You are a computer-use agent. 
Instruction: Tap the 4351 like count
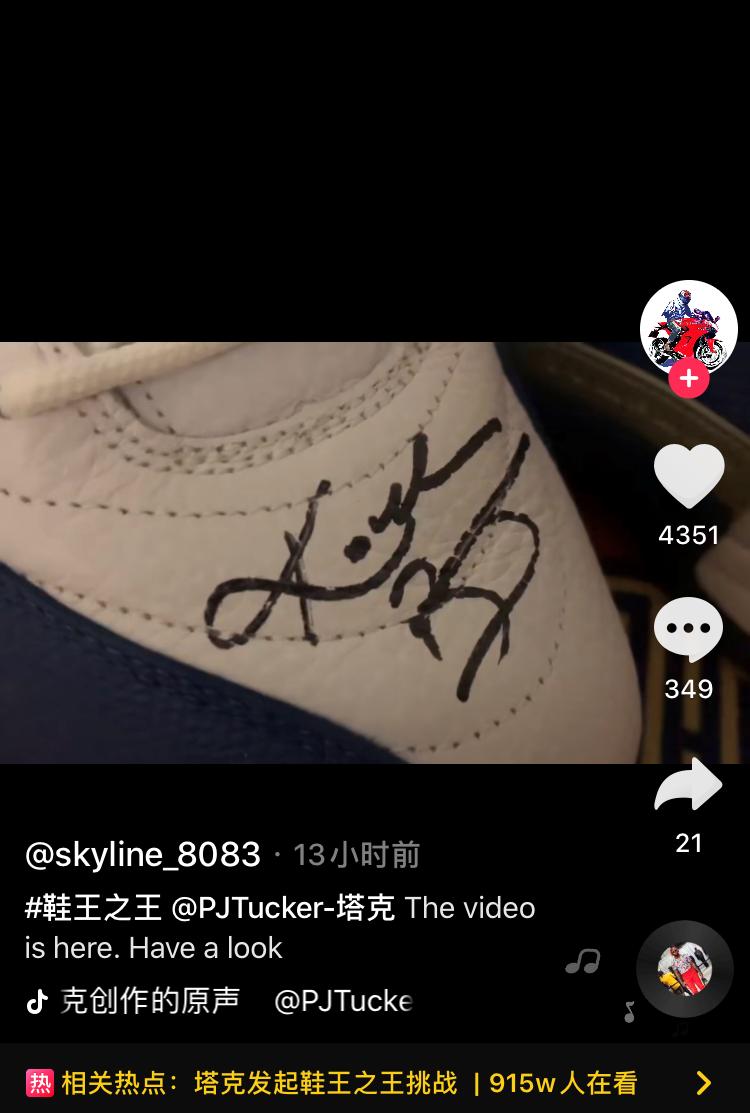[688, 535]
